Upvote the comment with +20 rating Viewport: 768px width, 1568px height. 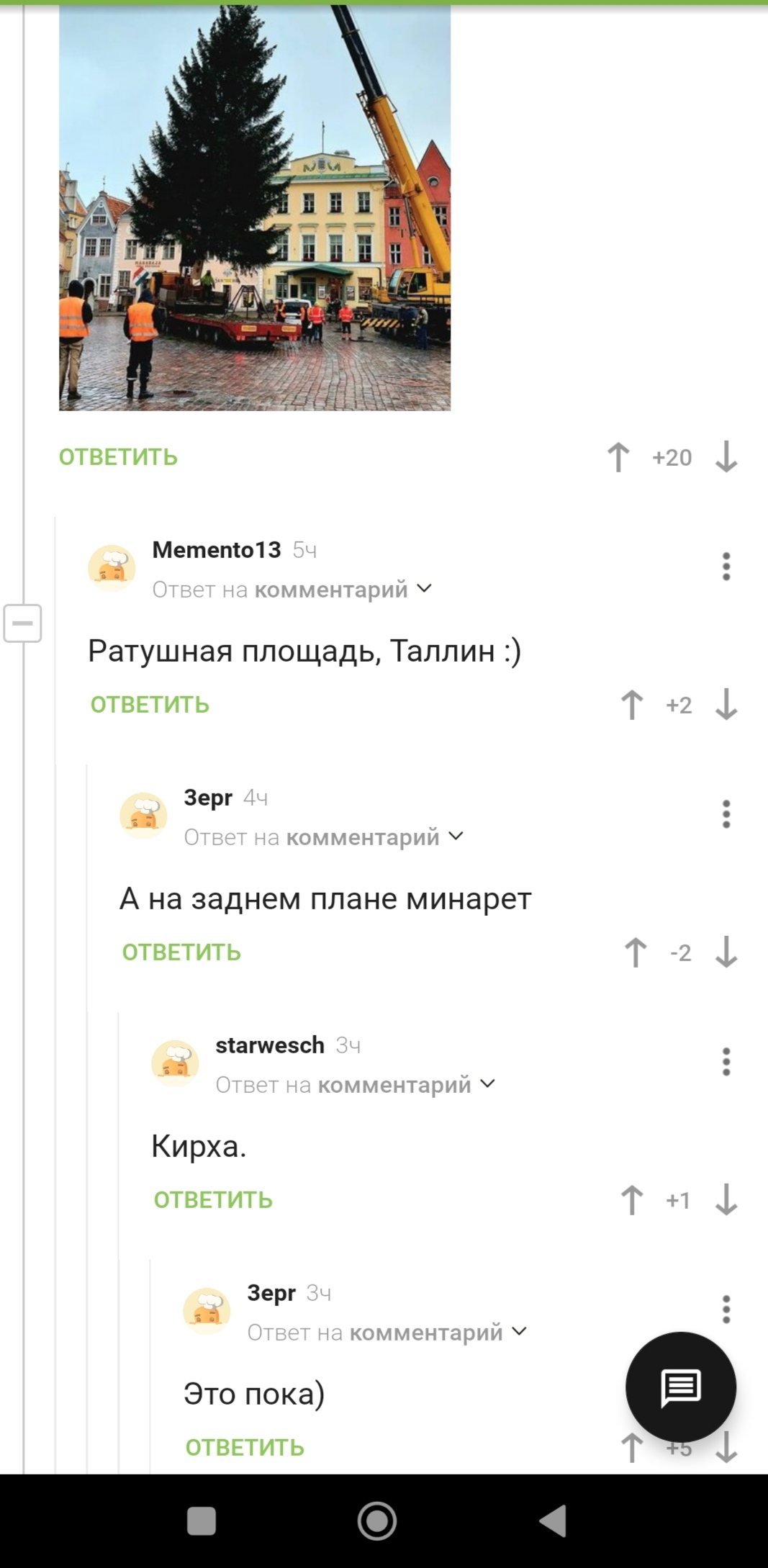(618, 457)
